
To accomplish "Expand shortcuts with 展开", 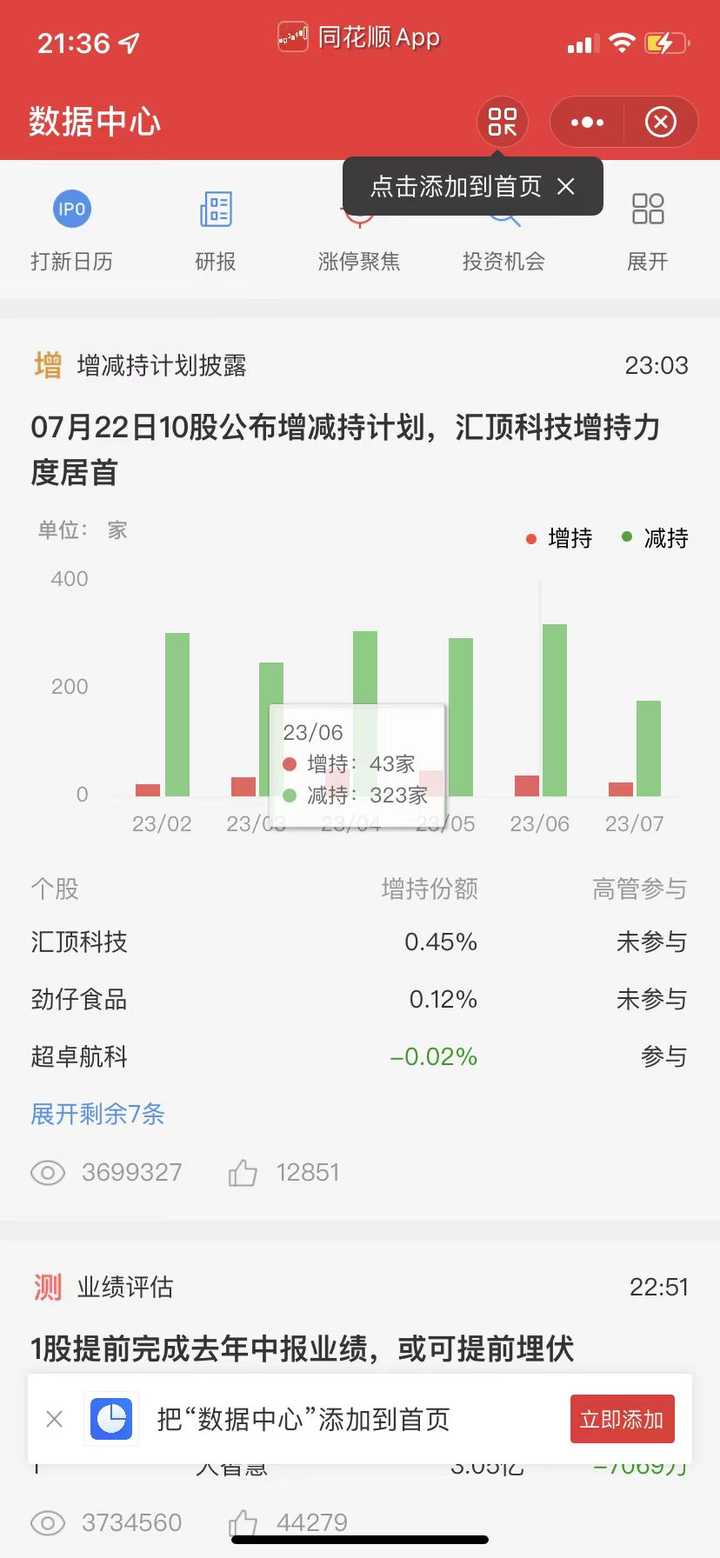I will pyautogui.click(x=647, y=231).
